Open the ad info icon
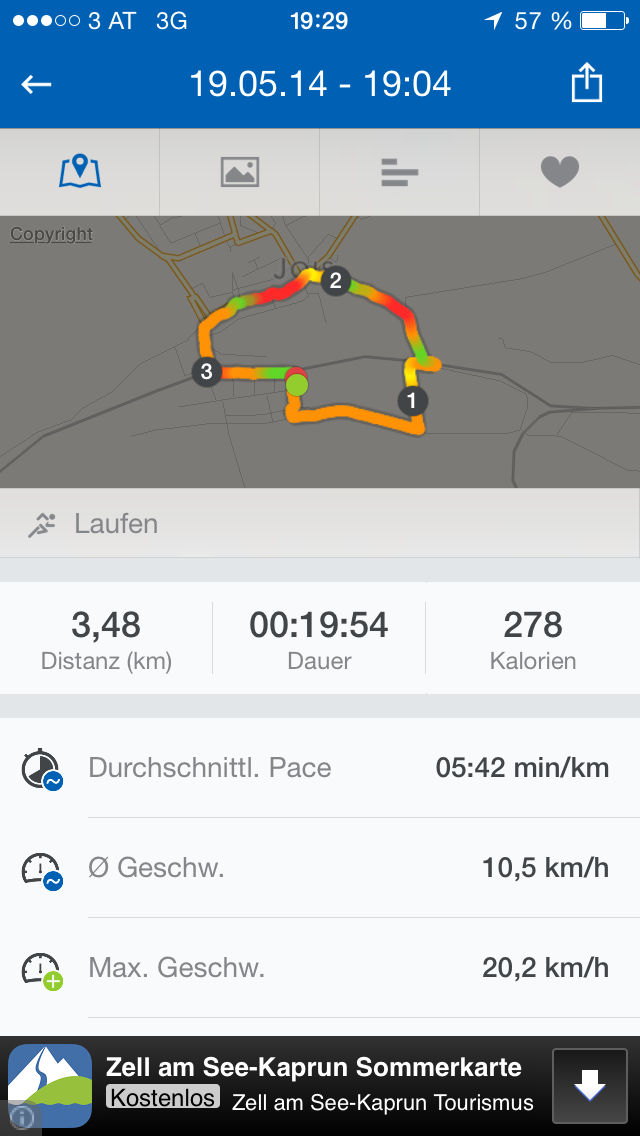Image resolution: width=640 pixels, height=1136 pixels. pos(20,1117)
